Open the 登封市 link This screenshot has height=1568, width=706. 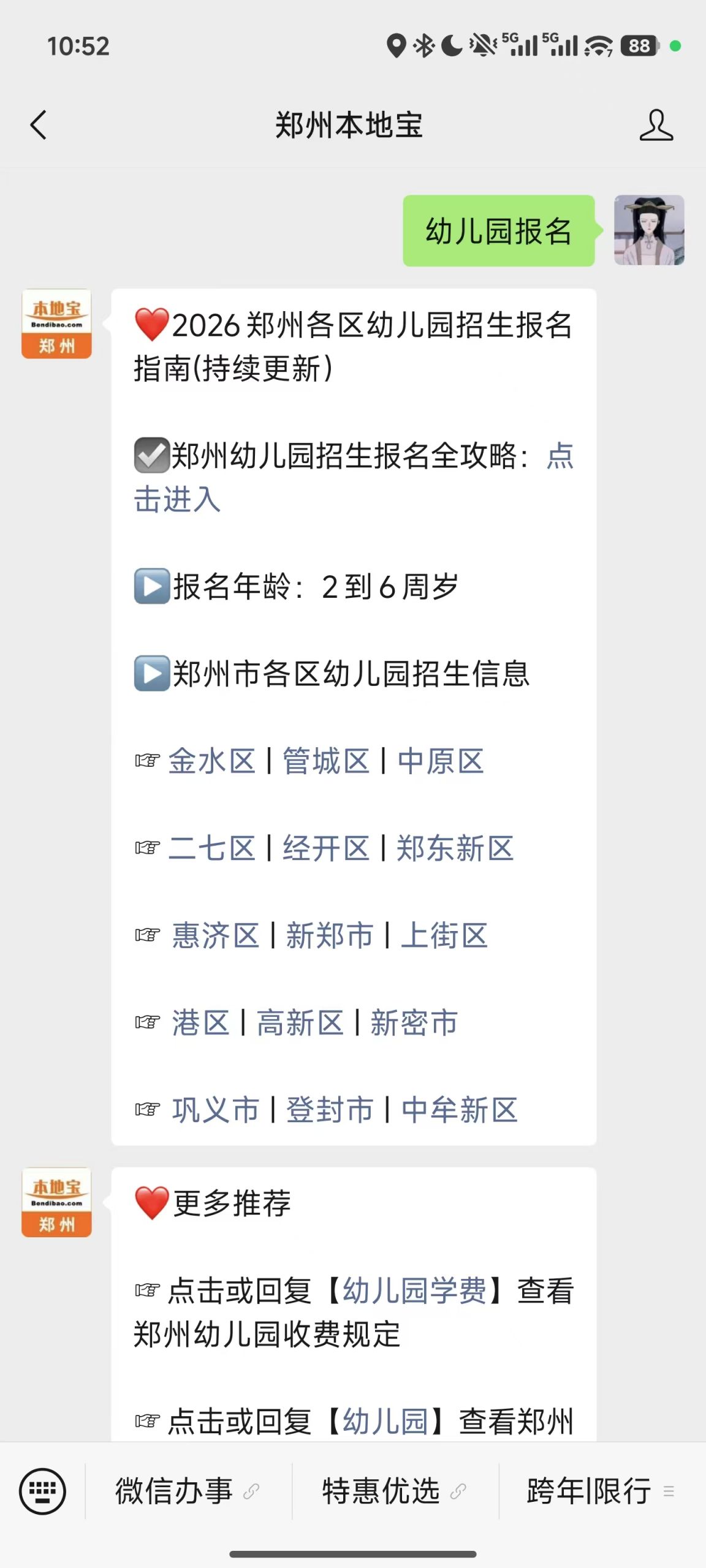tap(330, 1110)
